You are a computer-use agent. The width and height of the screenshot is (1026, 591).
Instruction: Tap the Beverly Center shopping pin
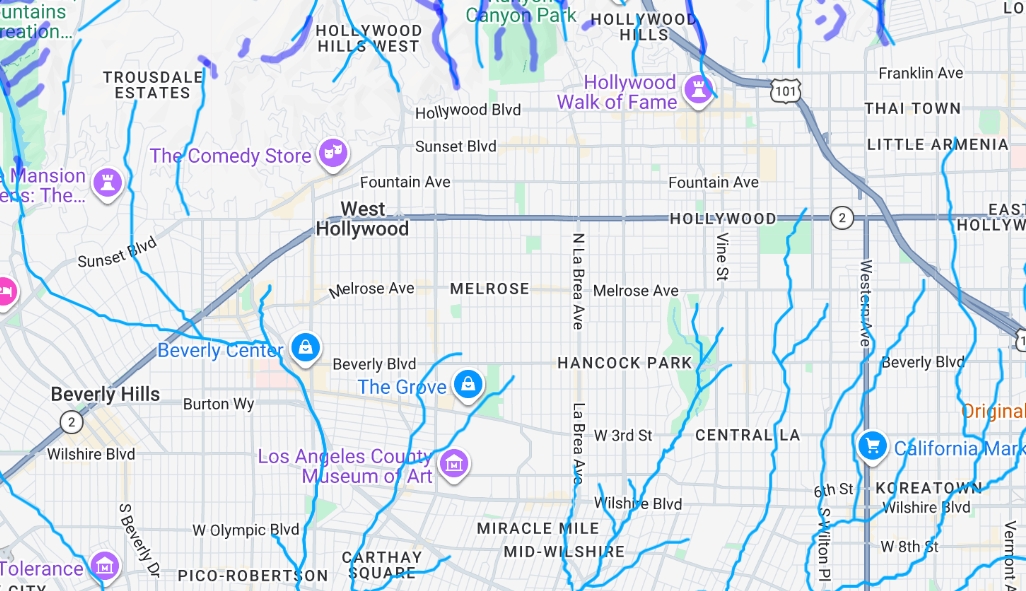[306, 348]
